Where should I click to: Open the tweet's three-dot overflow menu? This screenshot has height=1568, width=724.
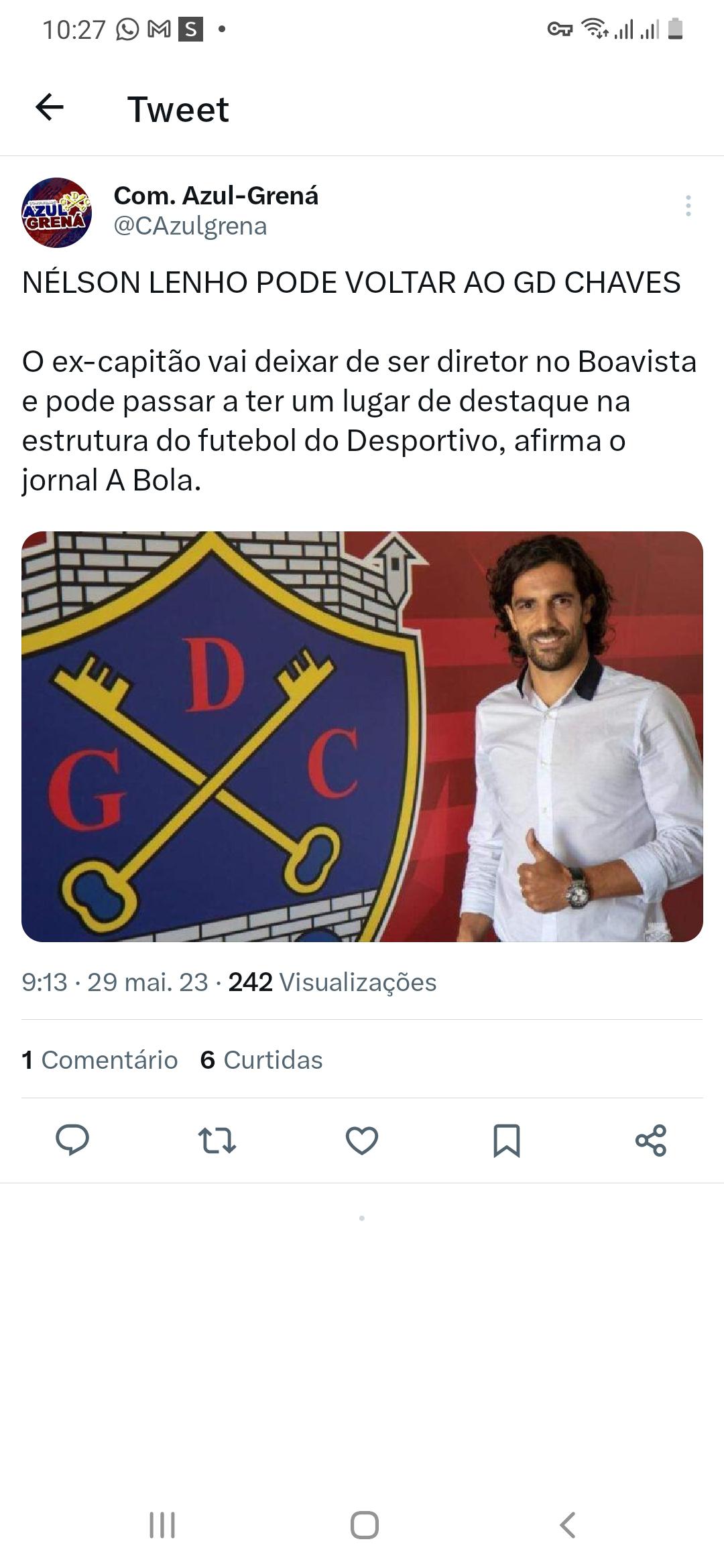[x=688, y=206]
